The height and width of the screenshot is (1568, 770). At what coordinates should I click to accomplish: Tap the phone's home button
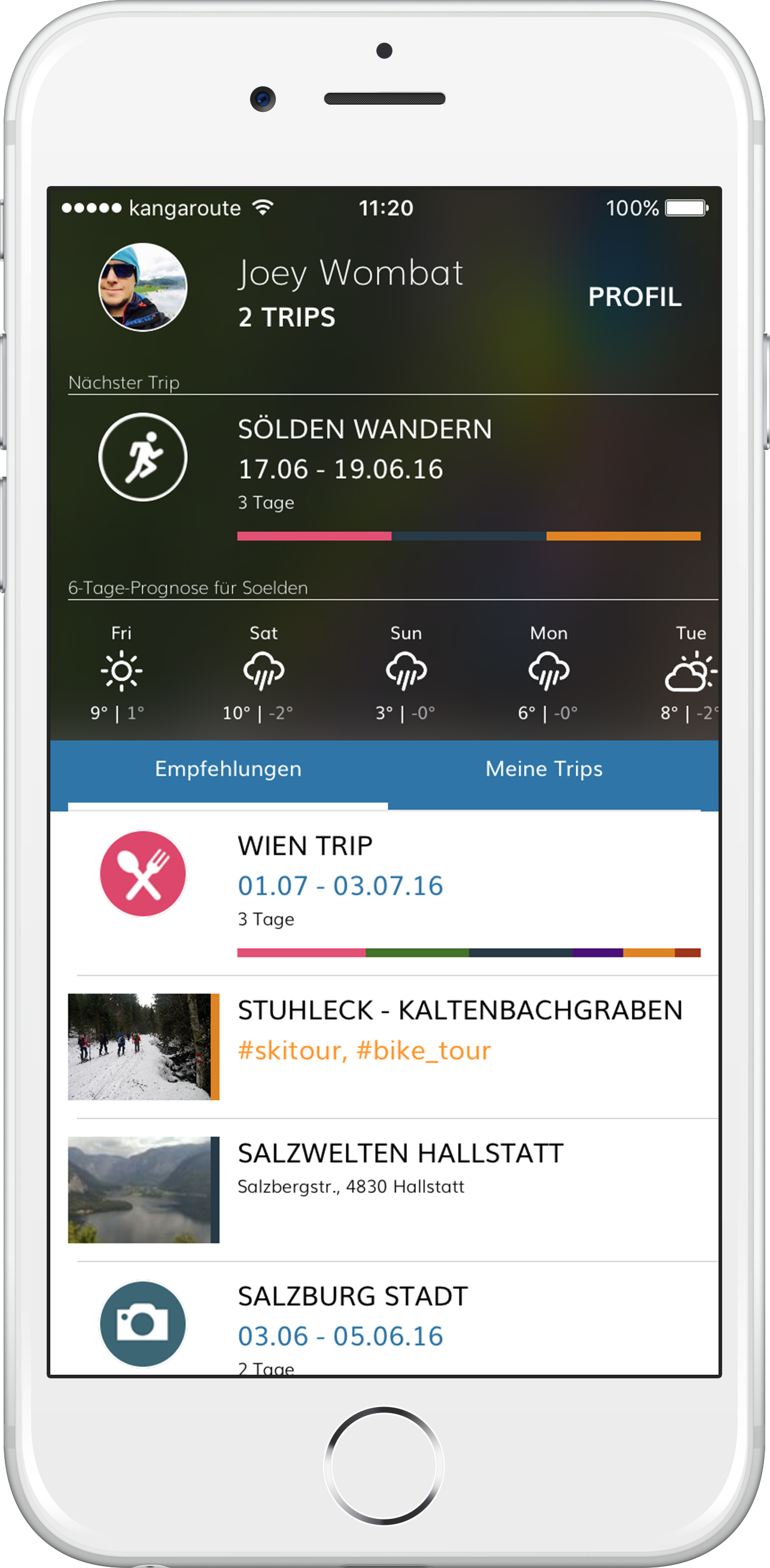384,1465
